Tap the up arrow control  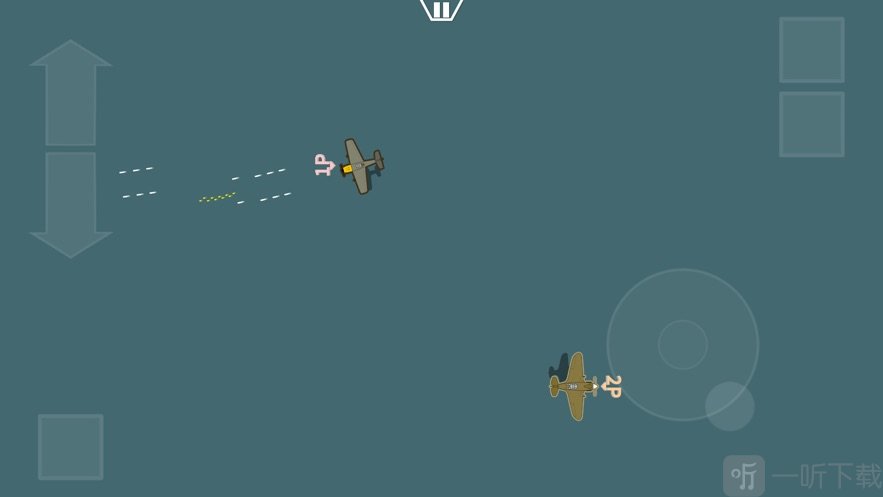[71, 93]
